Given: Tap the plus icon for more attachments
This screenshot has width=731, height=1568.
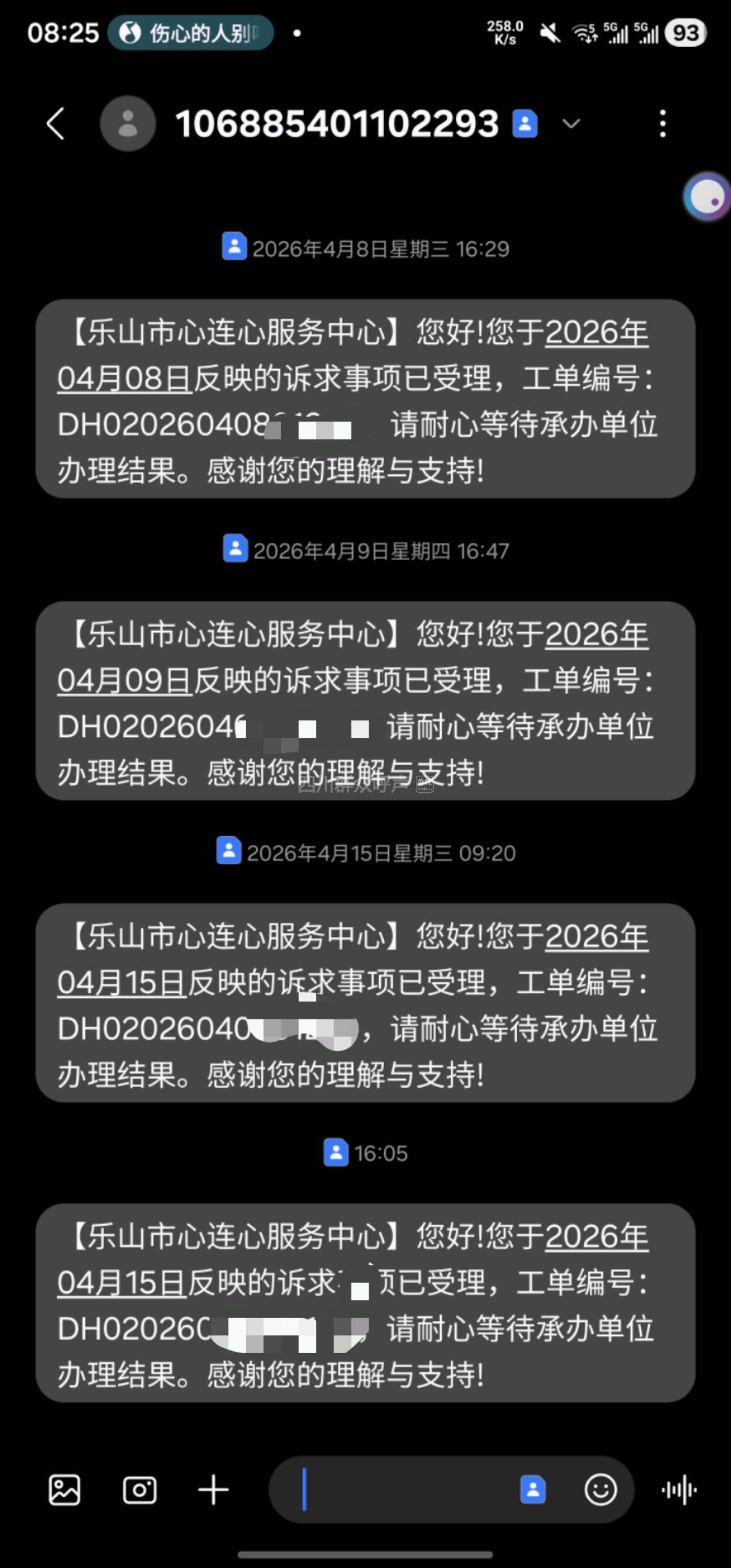Looking at the screenshot, I should coord(214,1490).
